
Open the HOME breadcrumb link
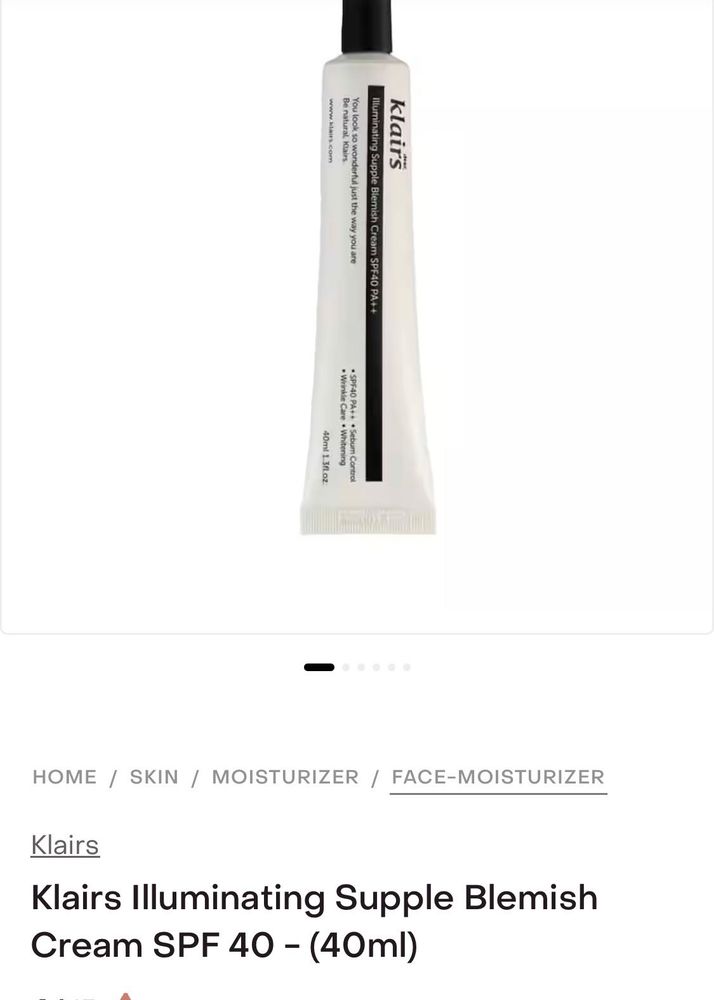click(x=65, y=777)
